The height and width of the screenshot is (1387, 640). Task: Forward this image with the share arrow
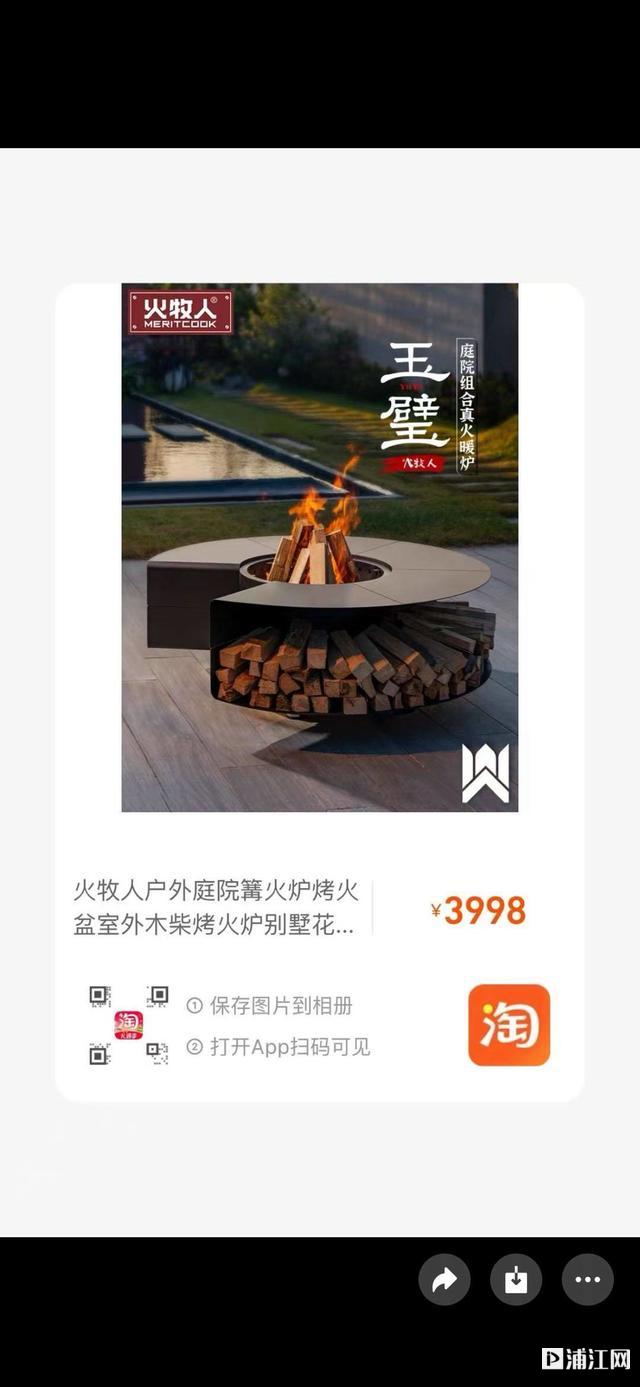click(x=444, y=1279)
